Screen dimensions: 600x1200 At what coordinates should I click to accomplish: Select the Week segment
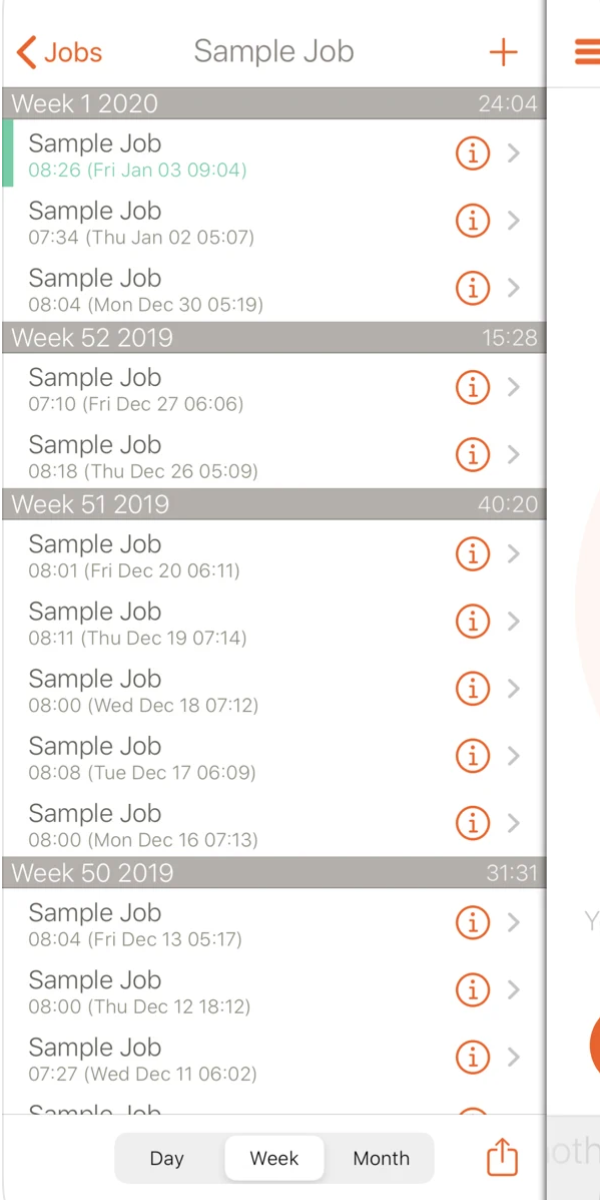tap(274, 1158)
